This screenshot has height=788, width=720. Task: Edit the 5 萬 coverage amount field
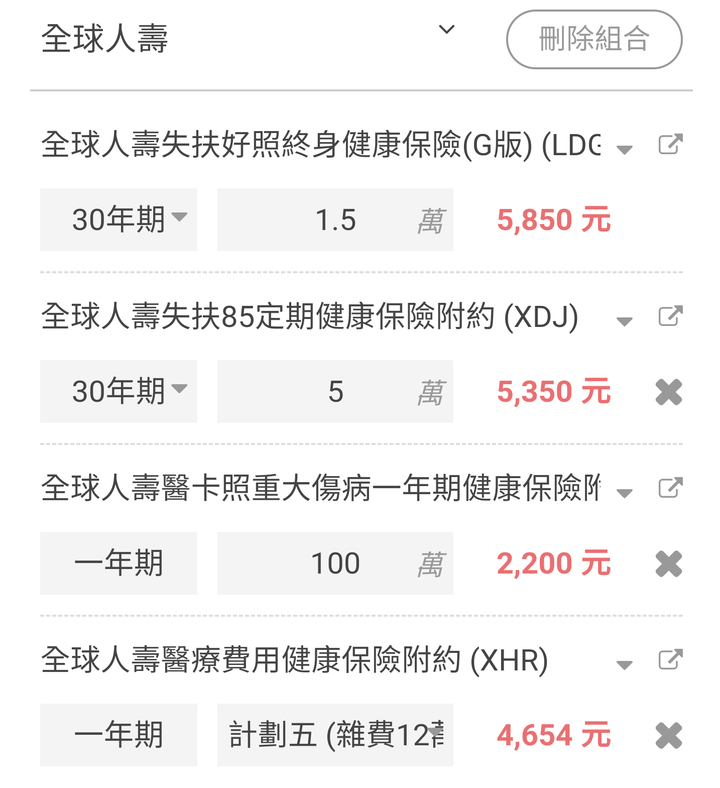pos(335,392)
